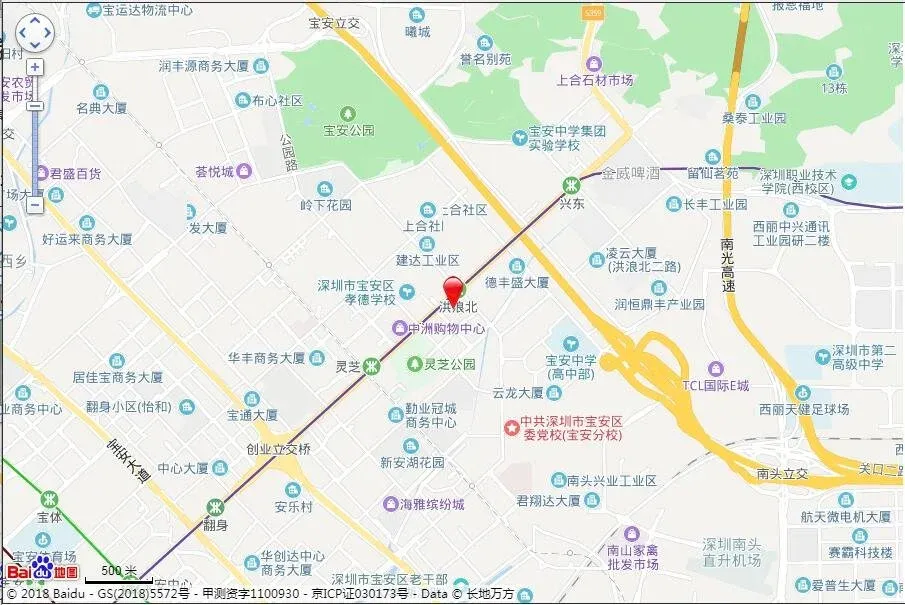Pan the map right with the right arrow
The width and height of the screenshot is (905, 605).
[47, 33]
